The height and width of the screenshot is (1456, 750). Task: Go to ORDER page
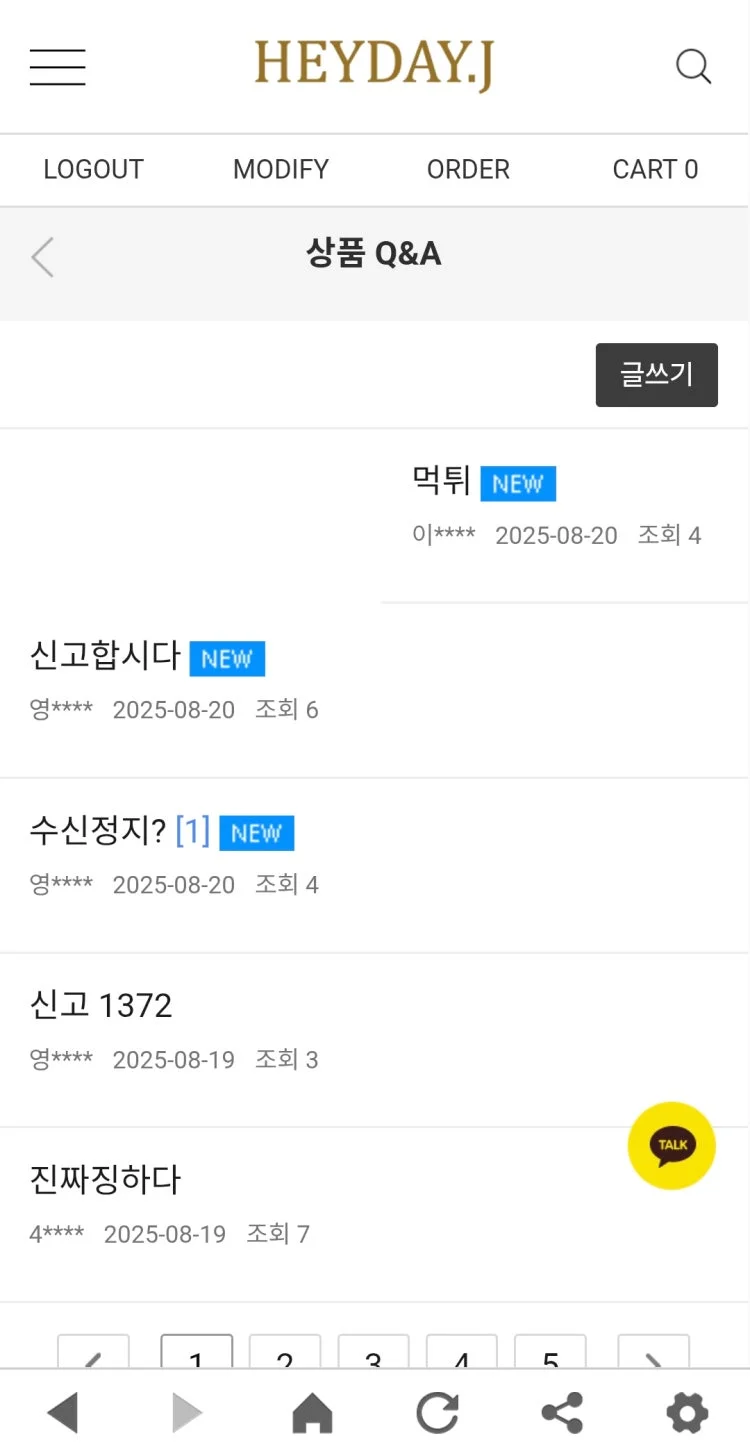(468, 170)
